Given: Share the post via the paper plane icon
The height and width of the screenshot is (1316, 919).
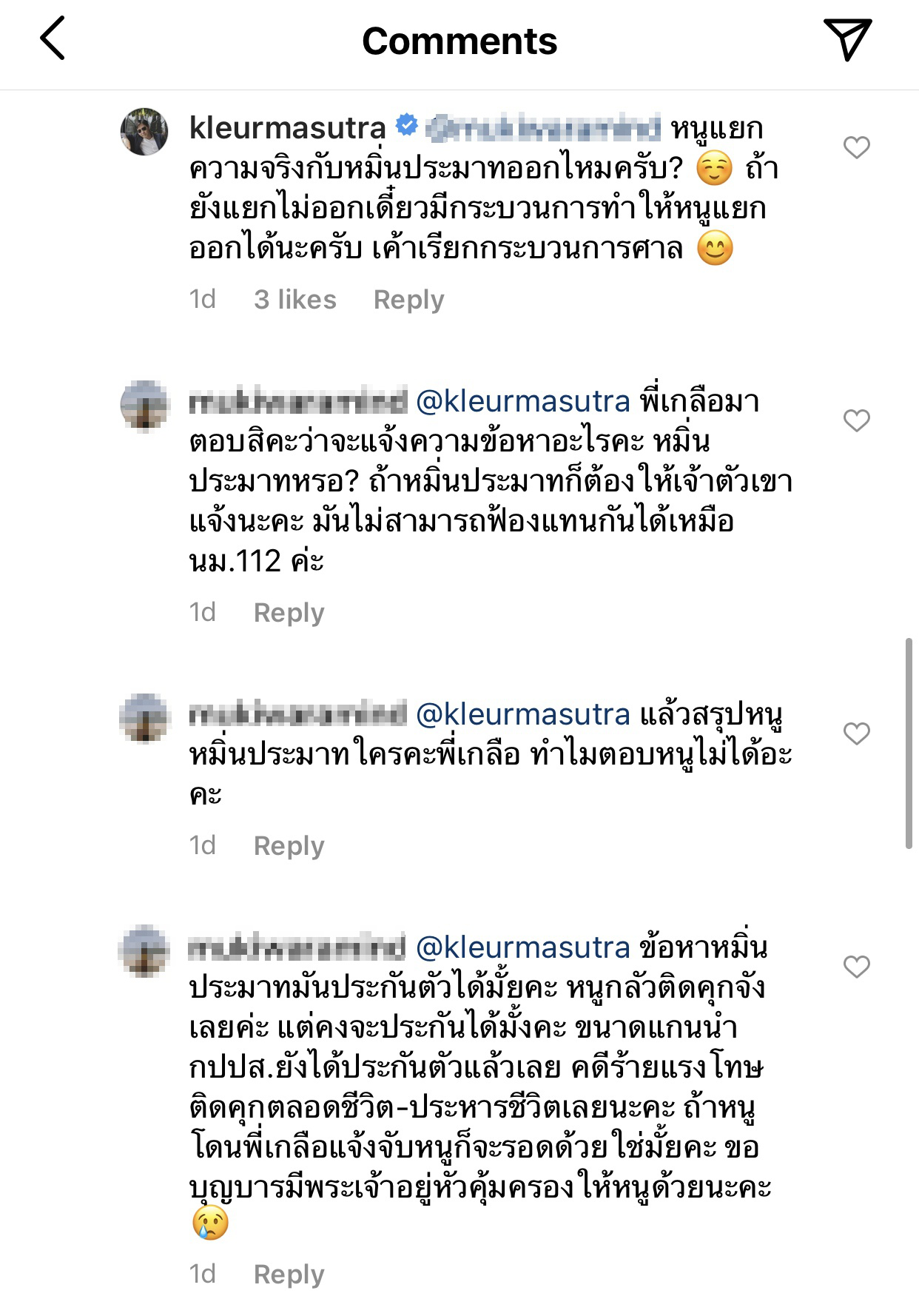Looking at the screenshot, I should tap(846, 39).
